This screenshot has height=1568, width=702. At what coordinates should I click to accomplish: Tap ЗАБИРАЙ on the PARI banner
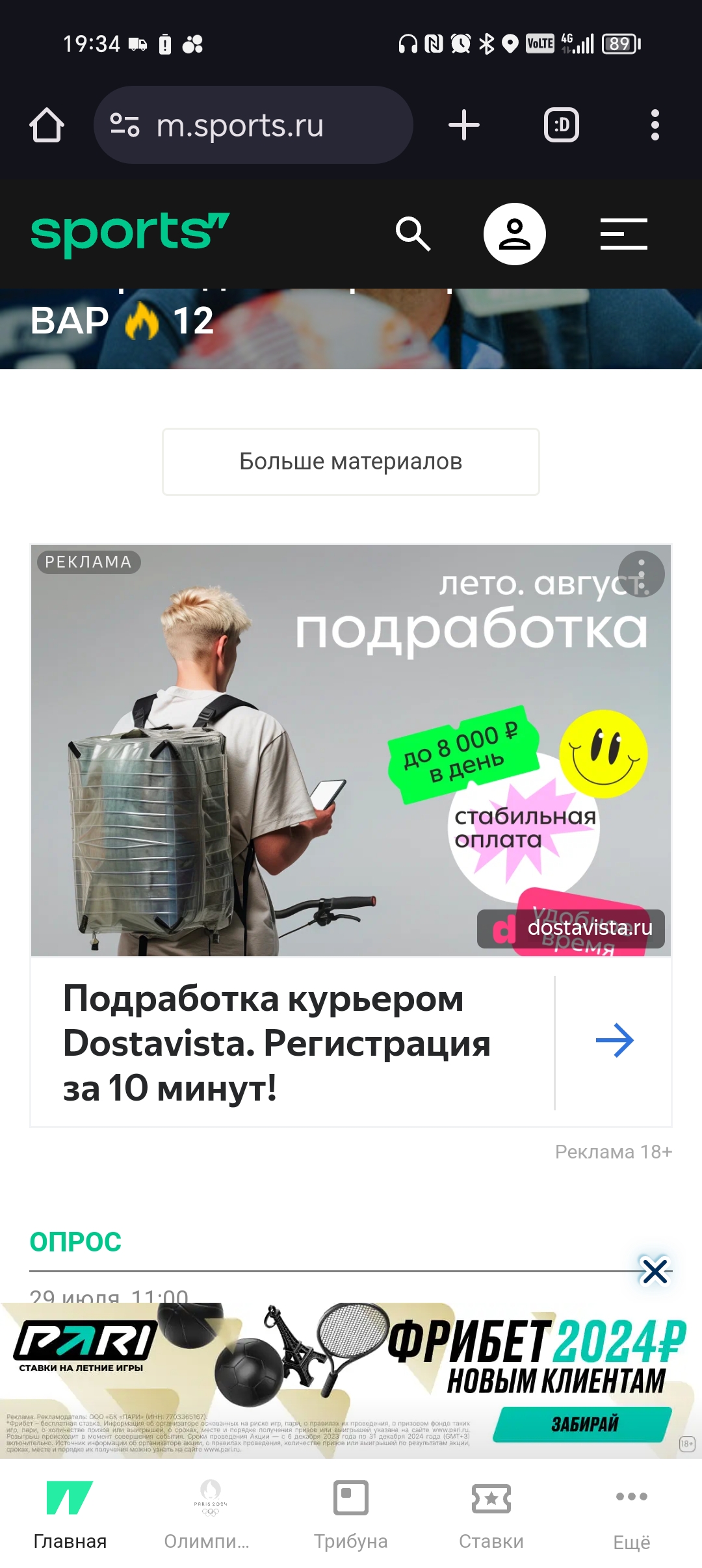583,1424
